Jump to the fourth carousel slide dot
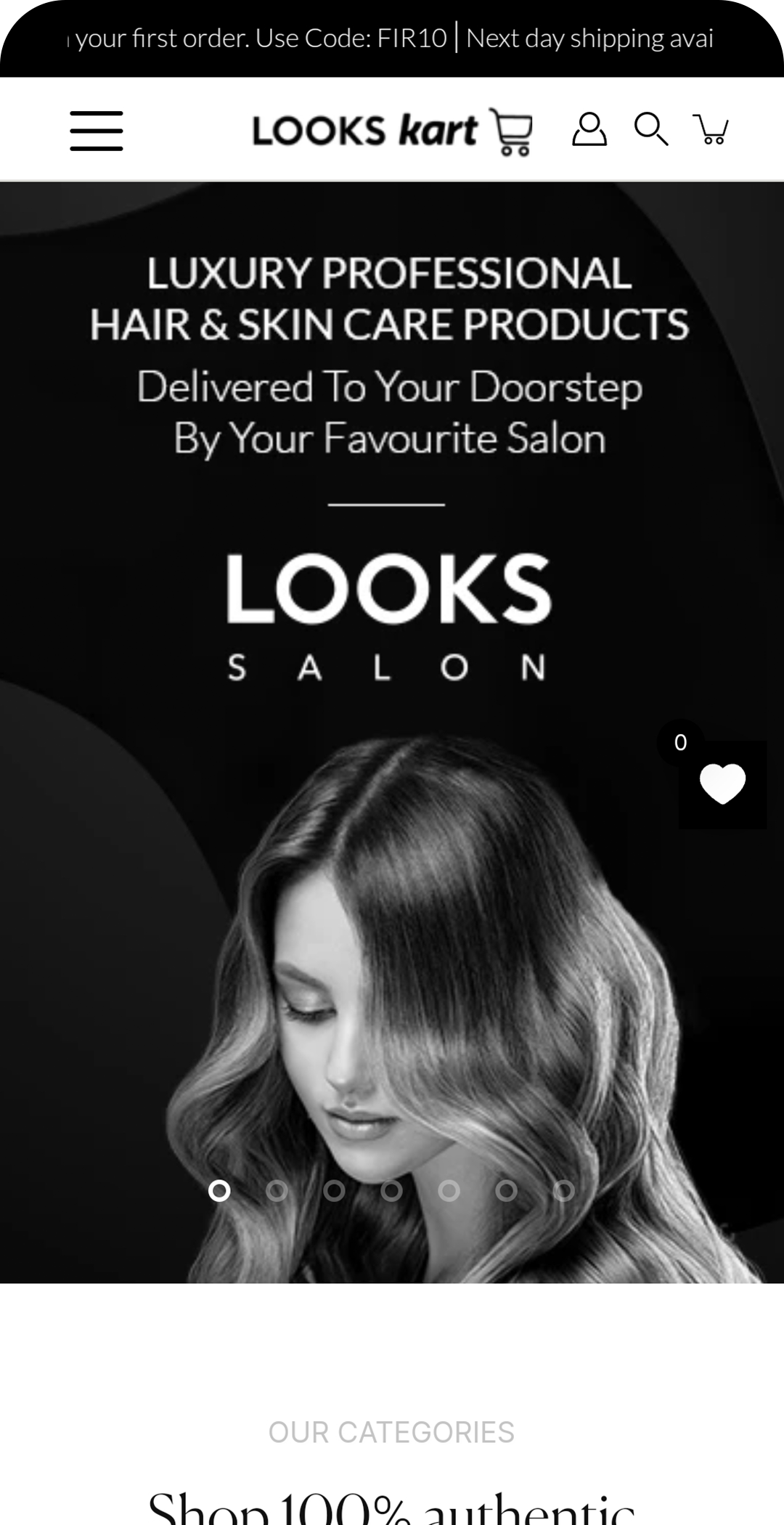Viewport: 784px width, 1525px height. (x=392, y=1191)
